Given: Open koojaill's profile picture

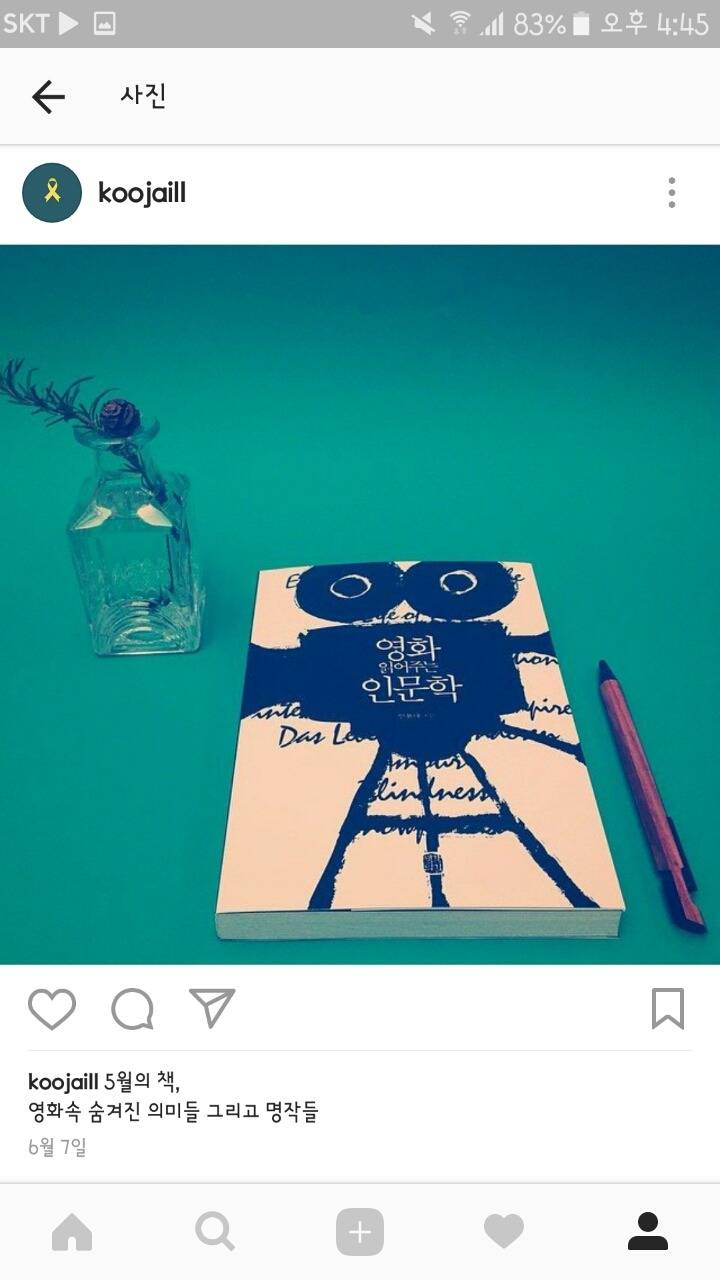Looking at the screenshot, I should [x=52, y=193].
